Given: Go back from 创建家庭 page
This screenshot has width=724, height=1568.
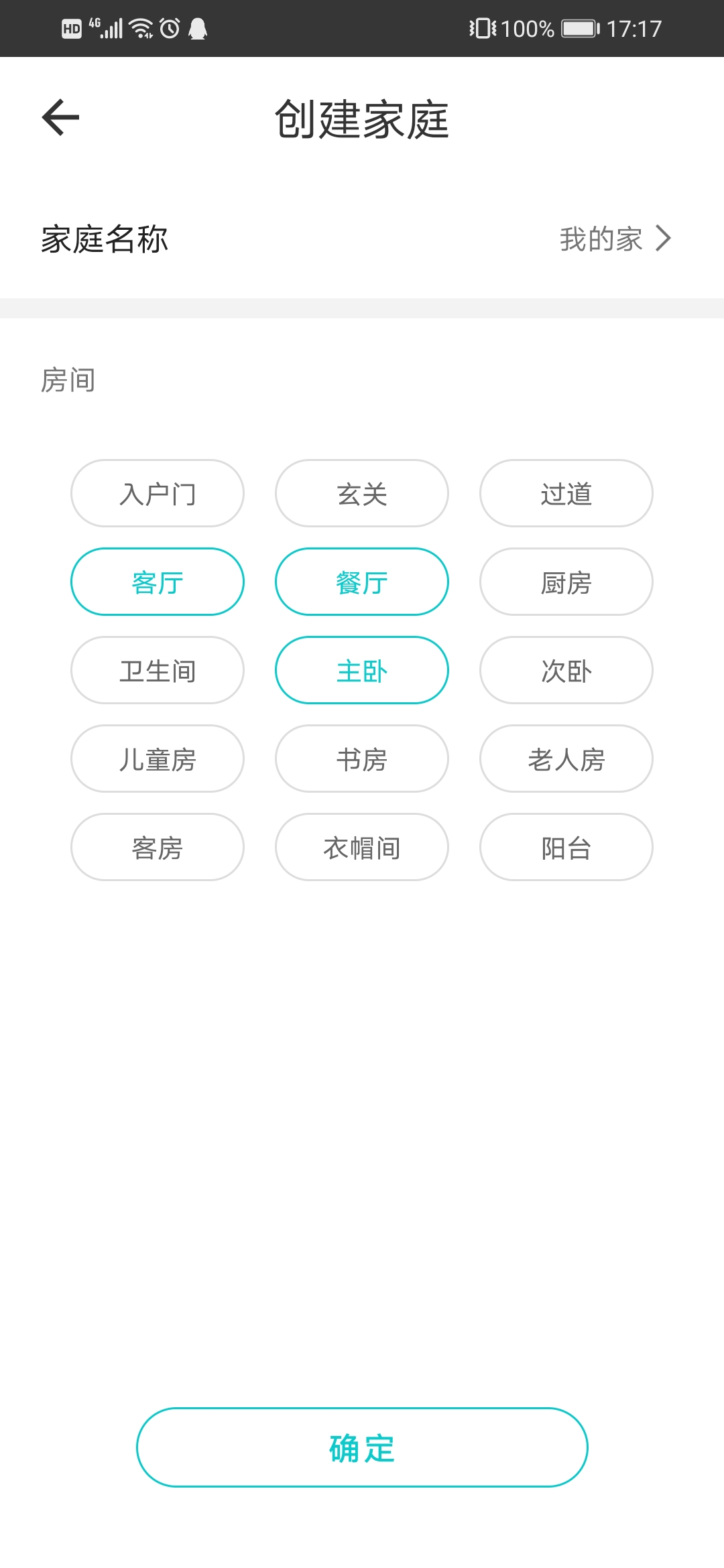Looking at the screenshot, I should tap(60, 117).
